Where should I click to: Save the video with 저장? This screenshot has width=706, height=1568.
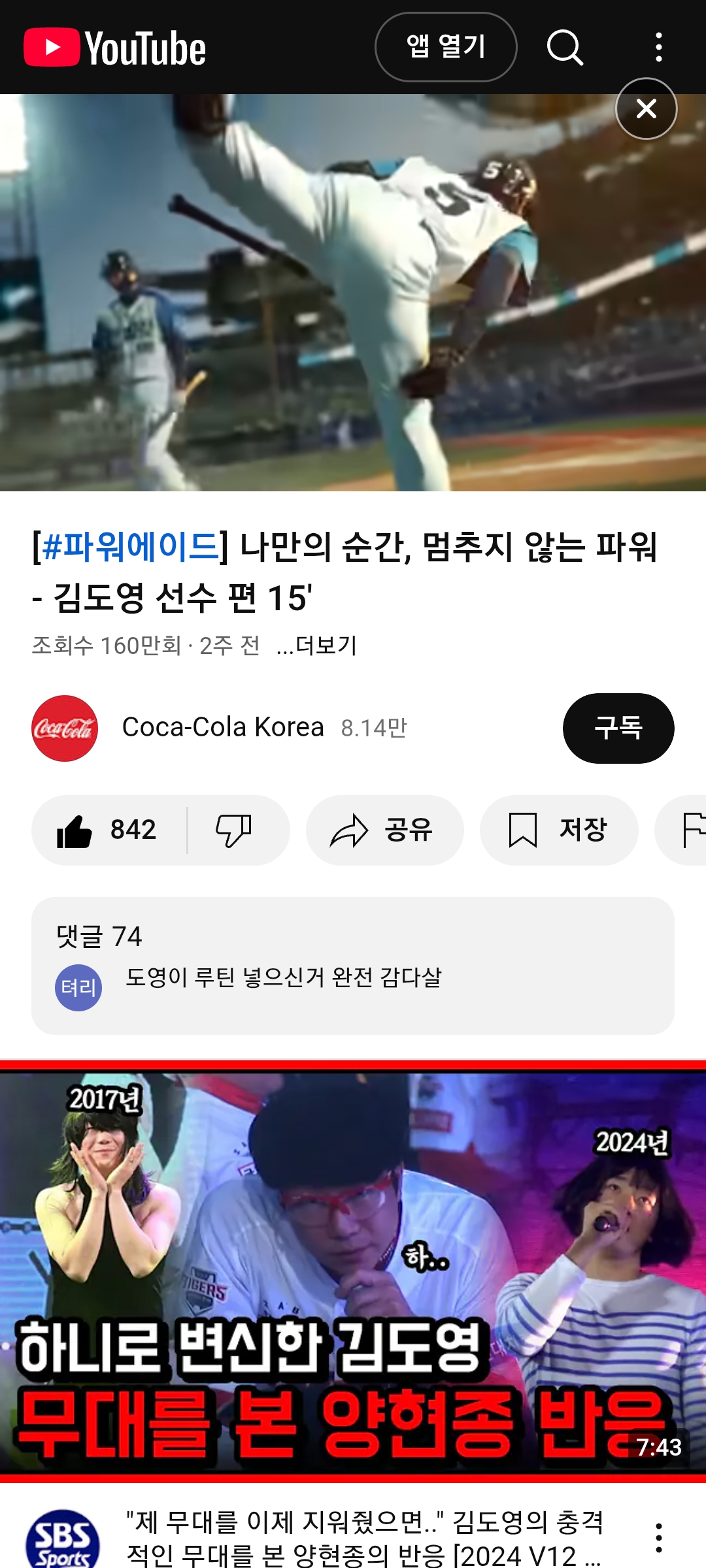[x=558, y=830]
